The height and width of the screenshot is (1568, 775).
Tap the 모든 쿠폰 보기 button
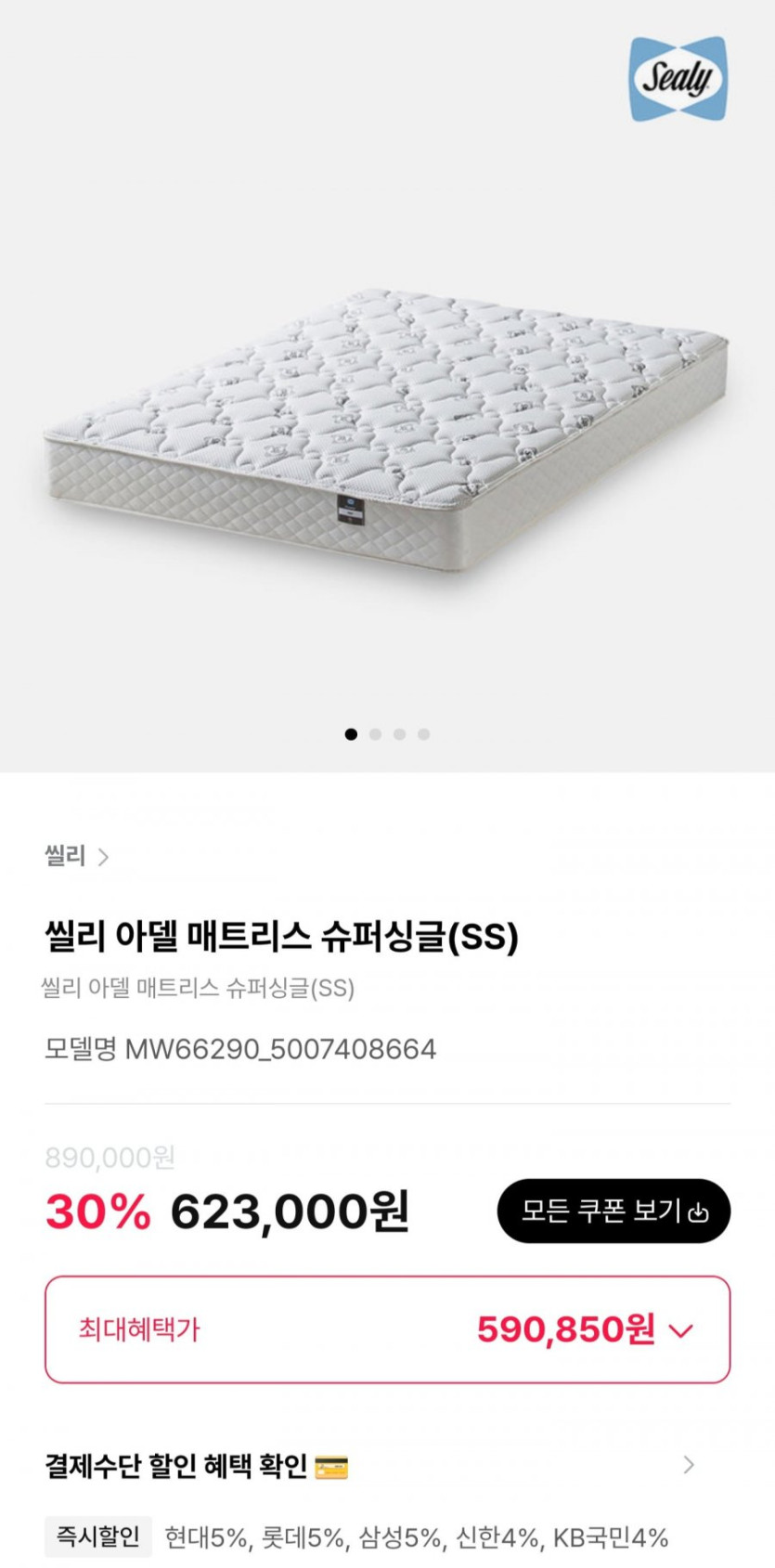614,1211
